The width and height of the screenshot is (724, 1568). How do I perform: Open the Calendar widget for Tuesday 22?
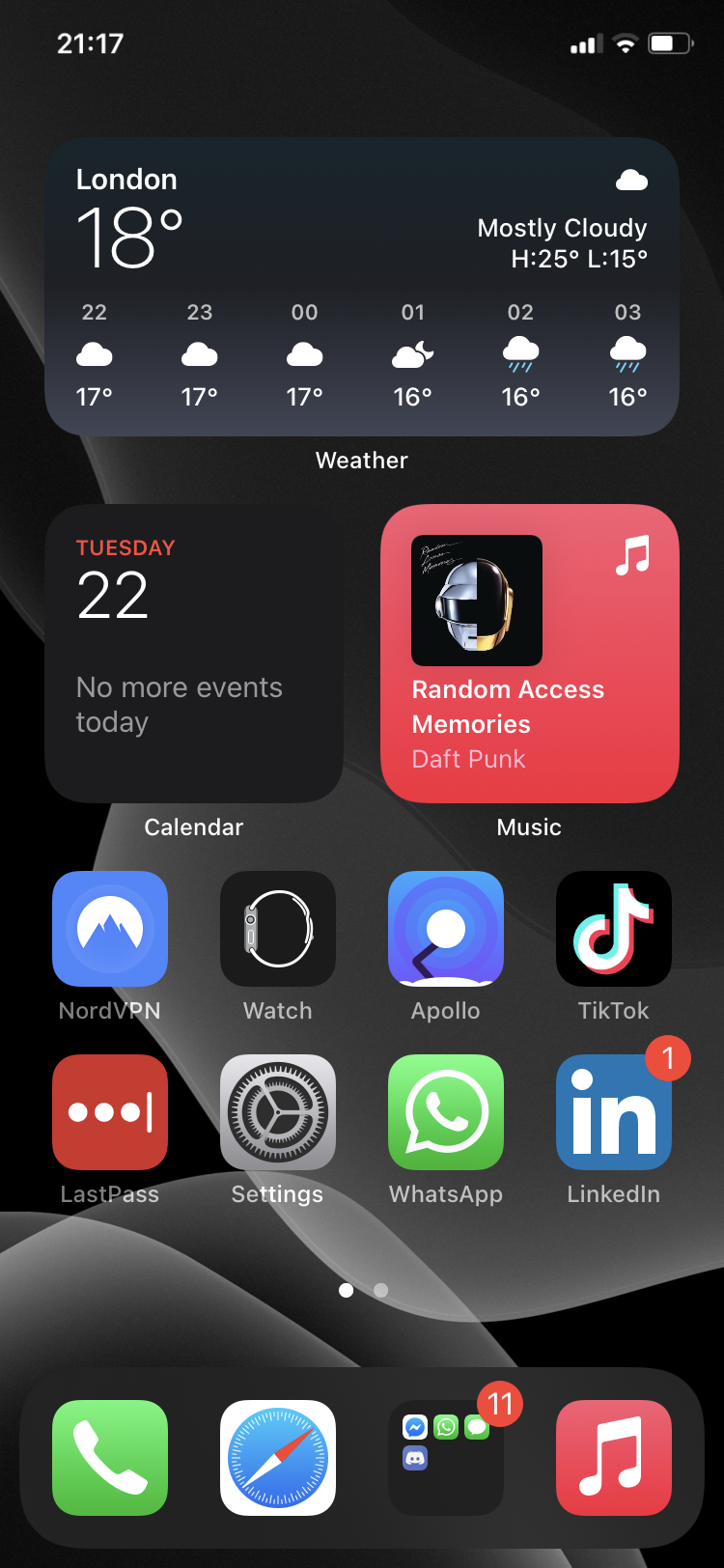tap(194, 654)
